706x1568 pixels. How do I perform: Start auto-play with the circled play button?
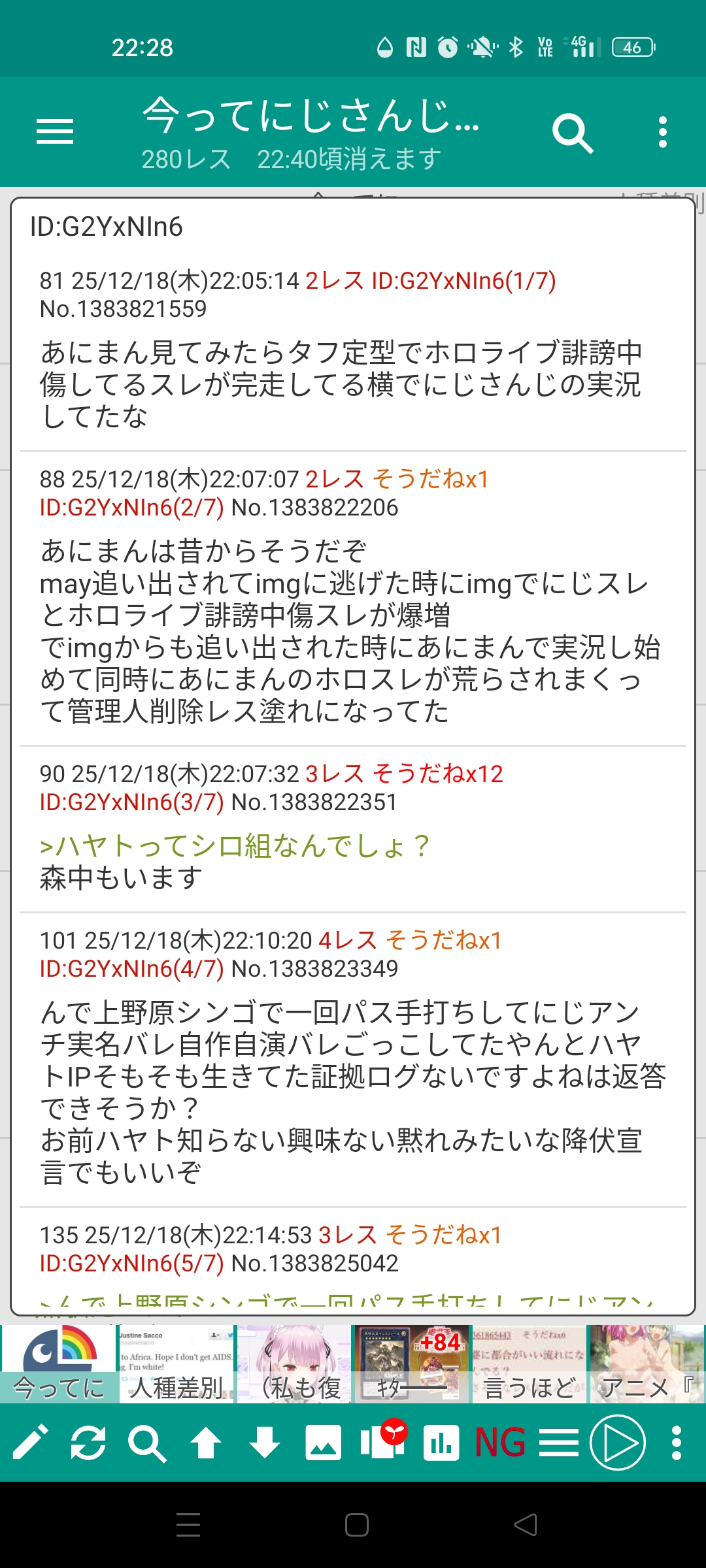(617, 1443)
